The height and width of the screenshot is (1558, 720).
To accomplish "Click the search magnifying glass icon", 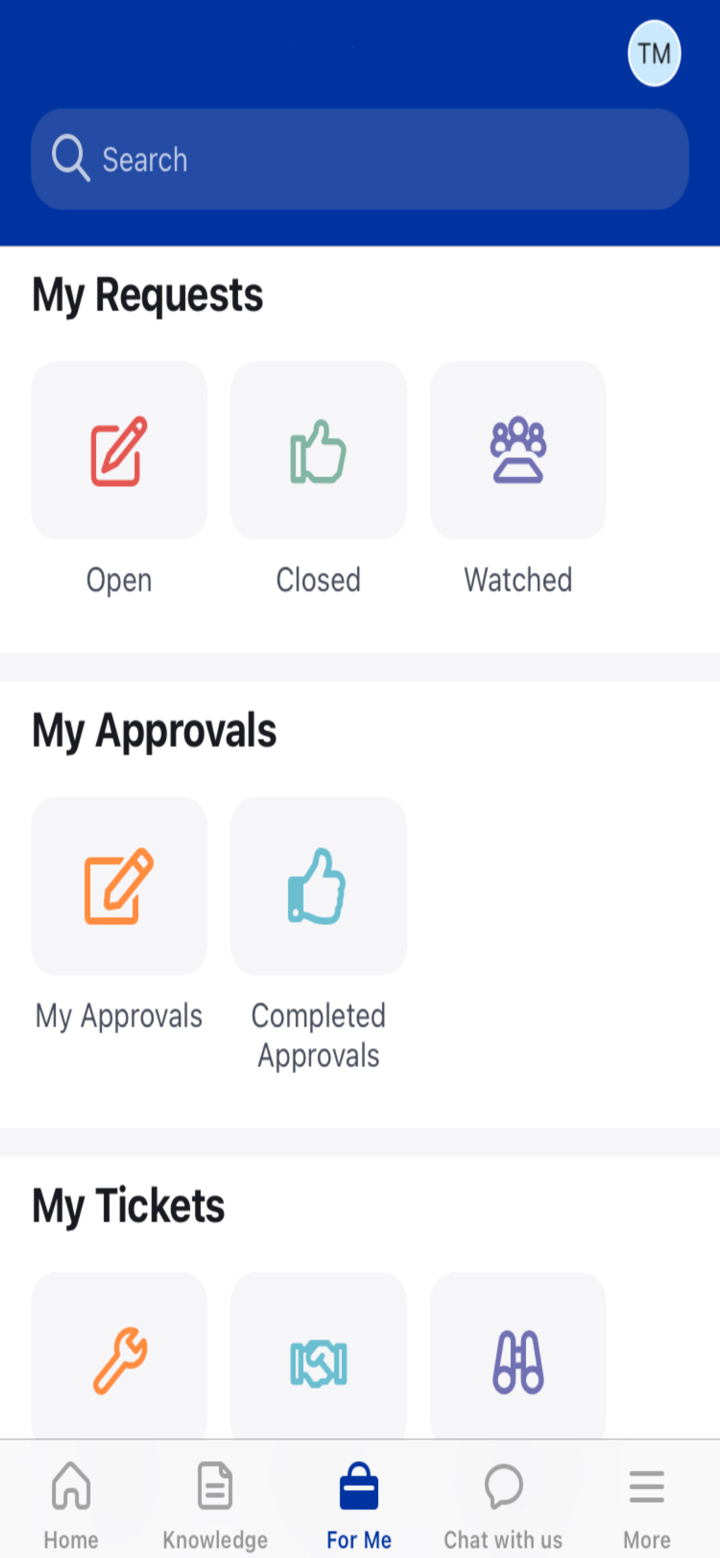I will tap(69, 158).
